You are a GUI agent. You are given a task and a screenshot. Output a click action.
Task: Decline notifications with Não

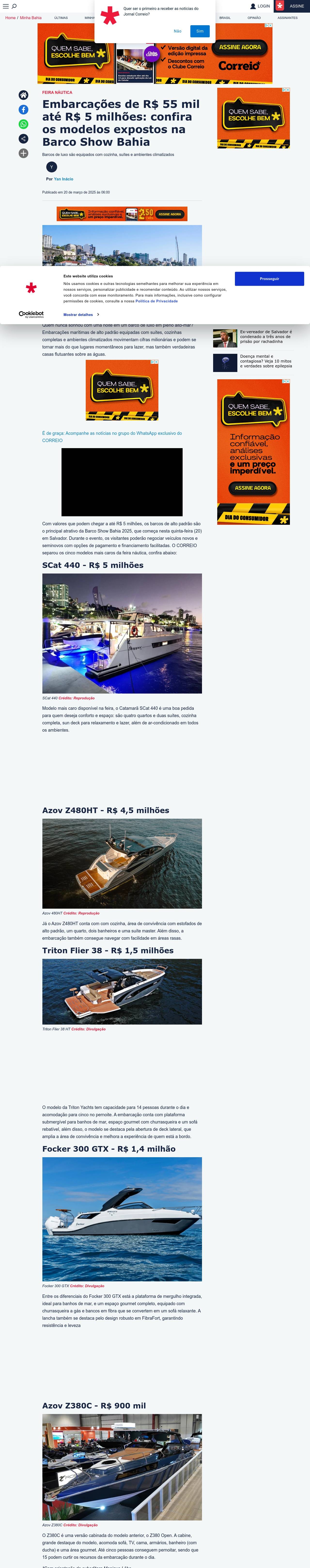point(178,31)
